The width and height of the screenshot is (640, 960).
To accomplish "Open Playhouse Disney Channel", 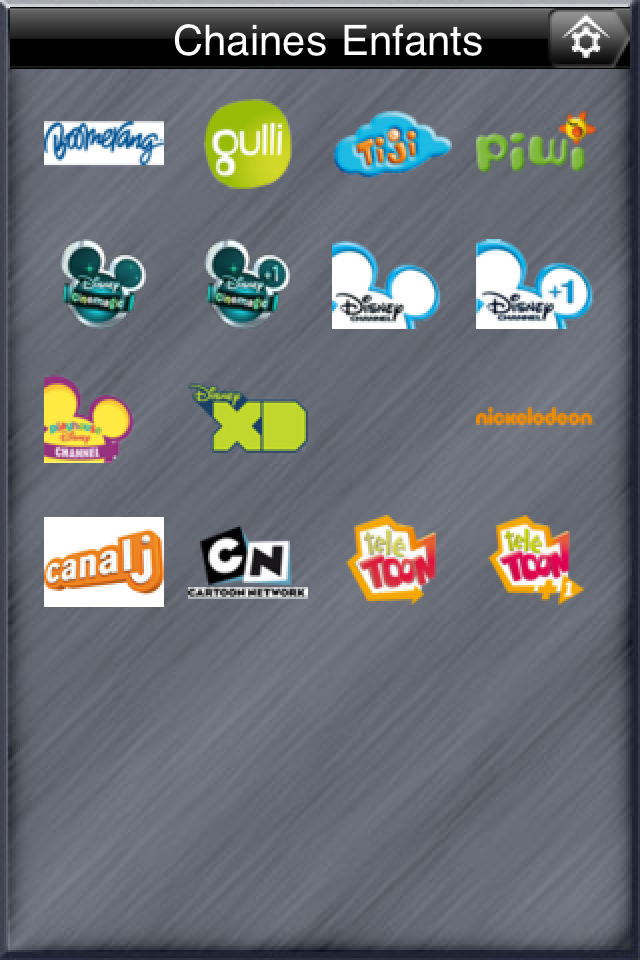I will [x=88, y=420].
